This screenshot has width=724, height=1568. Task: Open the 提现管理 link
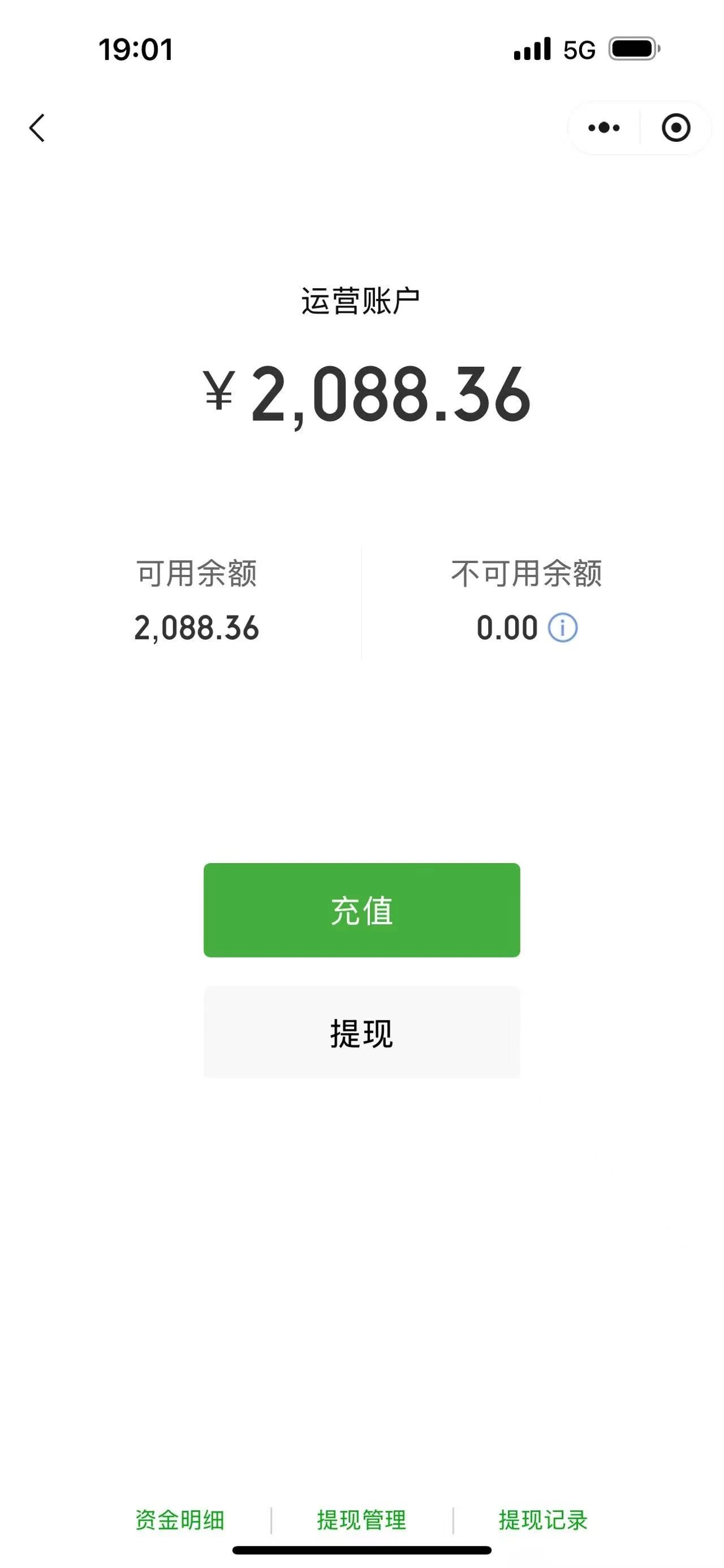361,1519
